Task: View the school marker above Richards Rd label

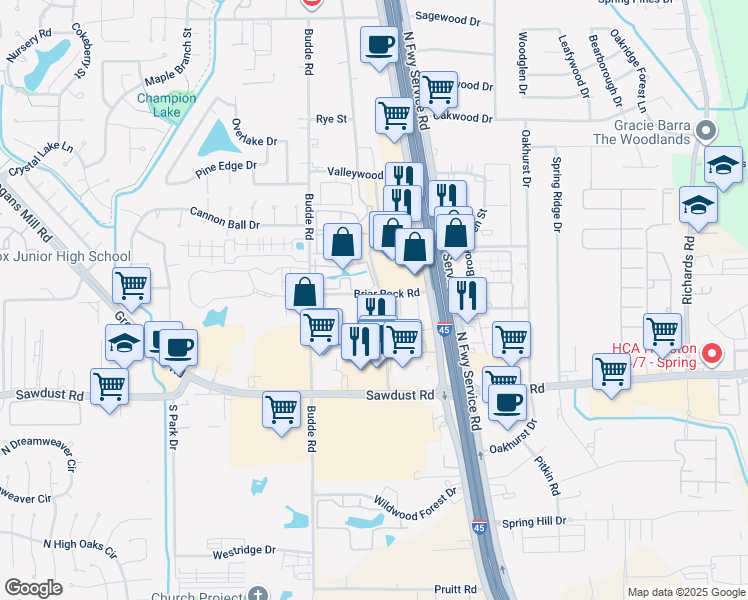Action: [x=699, y=207]
